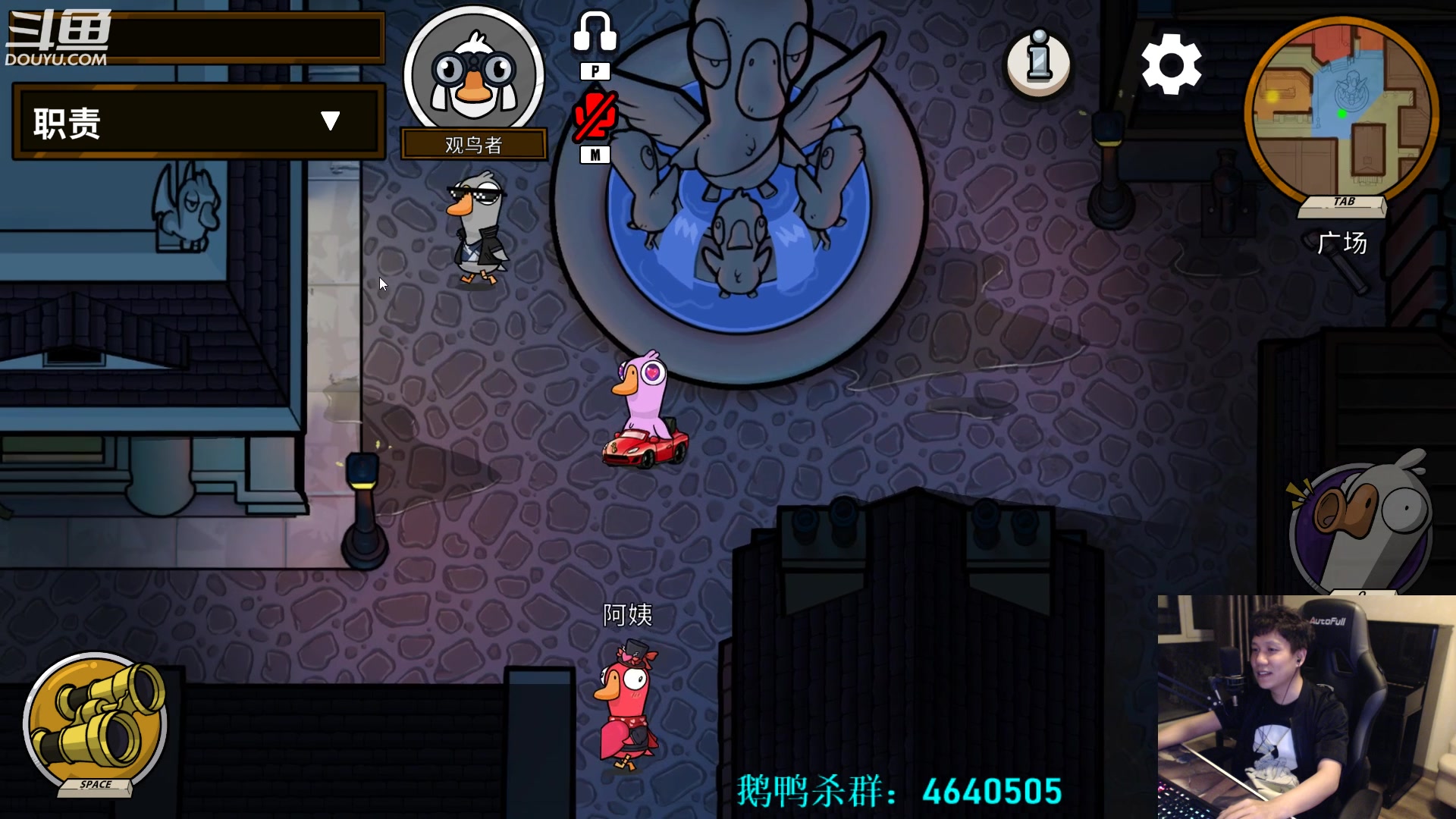This screenshot has width=1456, height=819.
Task: Use the binoculars ability button
Action: (x=96, y=724)
